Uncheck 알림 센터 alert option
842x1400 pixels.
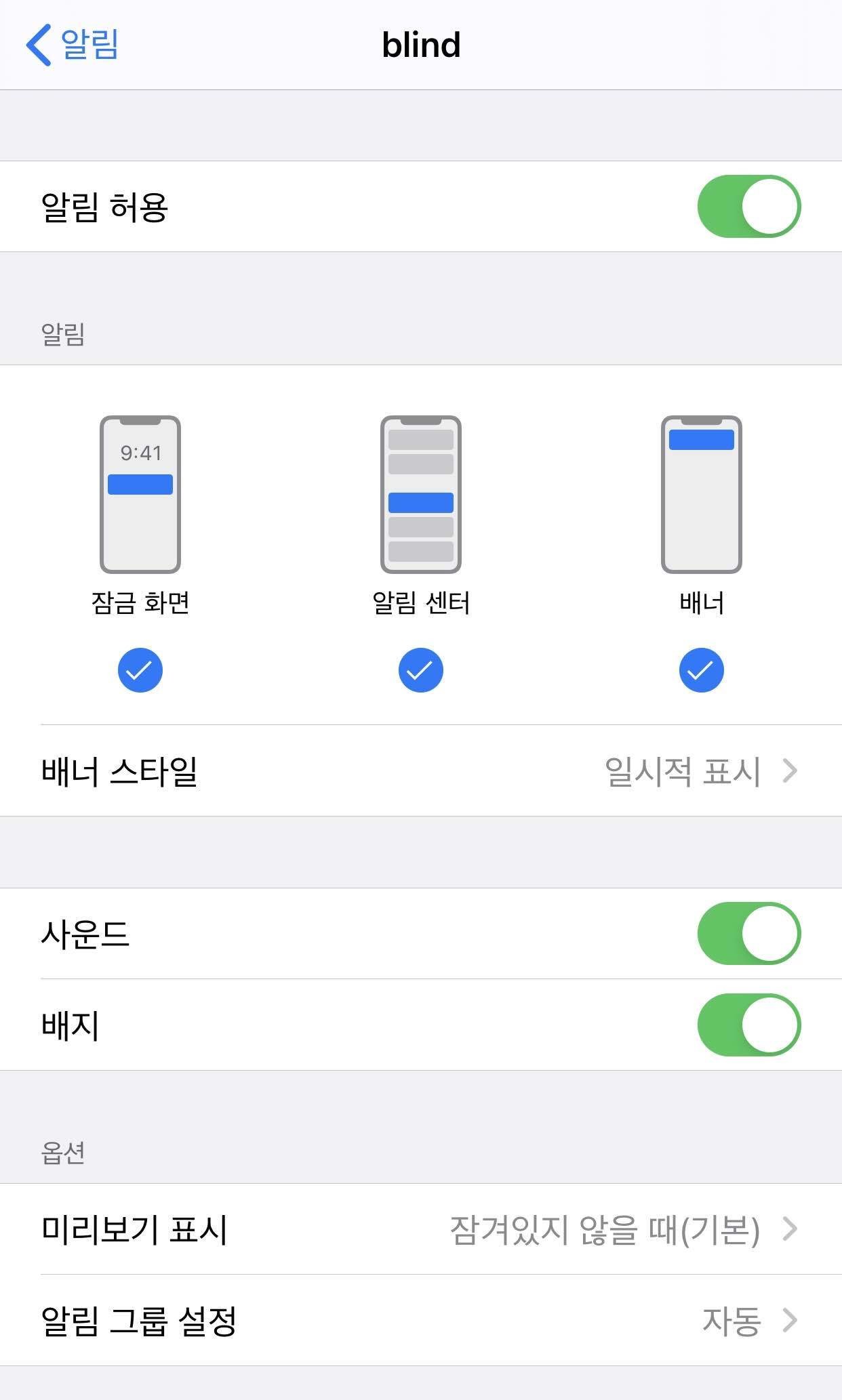coord(420,670)
